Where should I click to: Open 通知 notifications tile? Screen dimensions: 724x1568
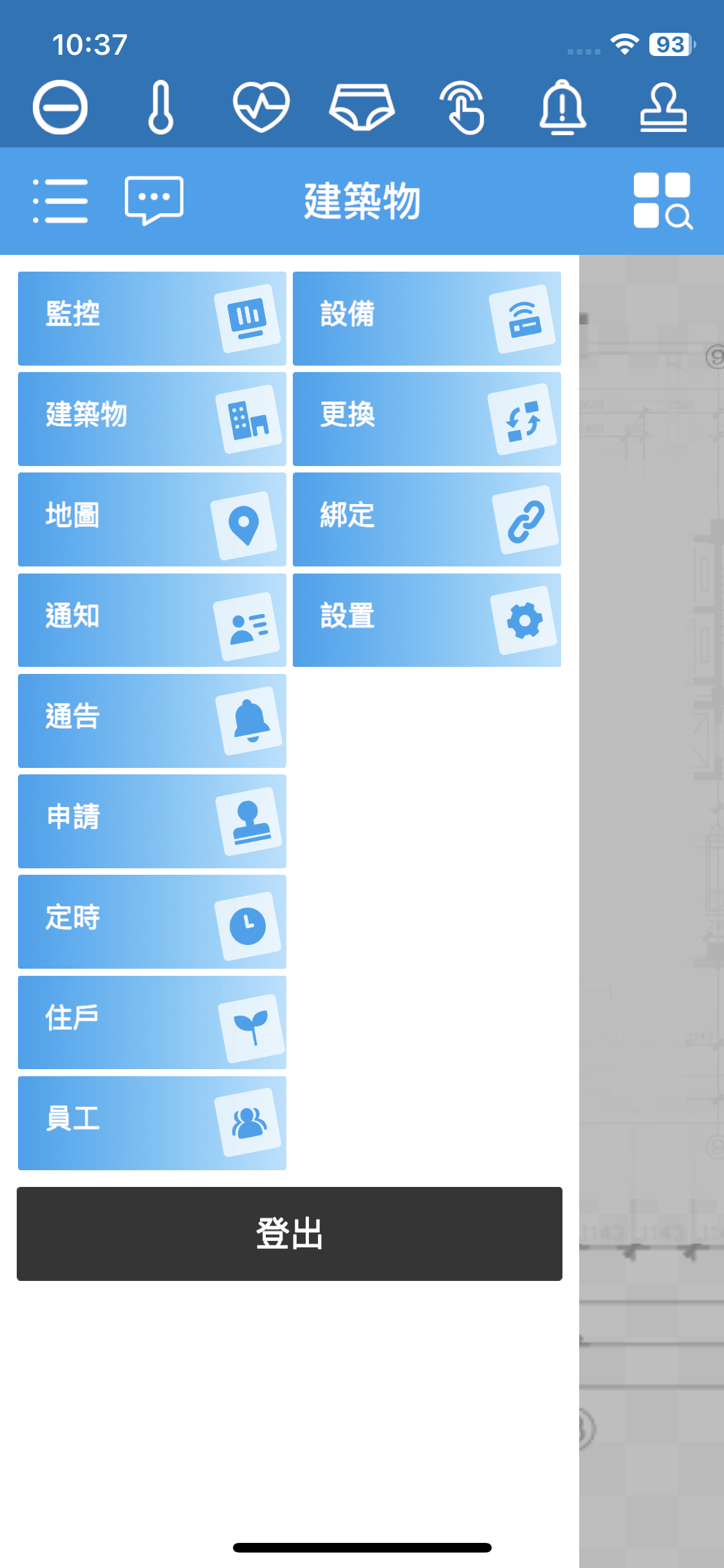pyautogui.click(x=152, y=620)
